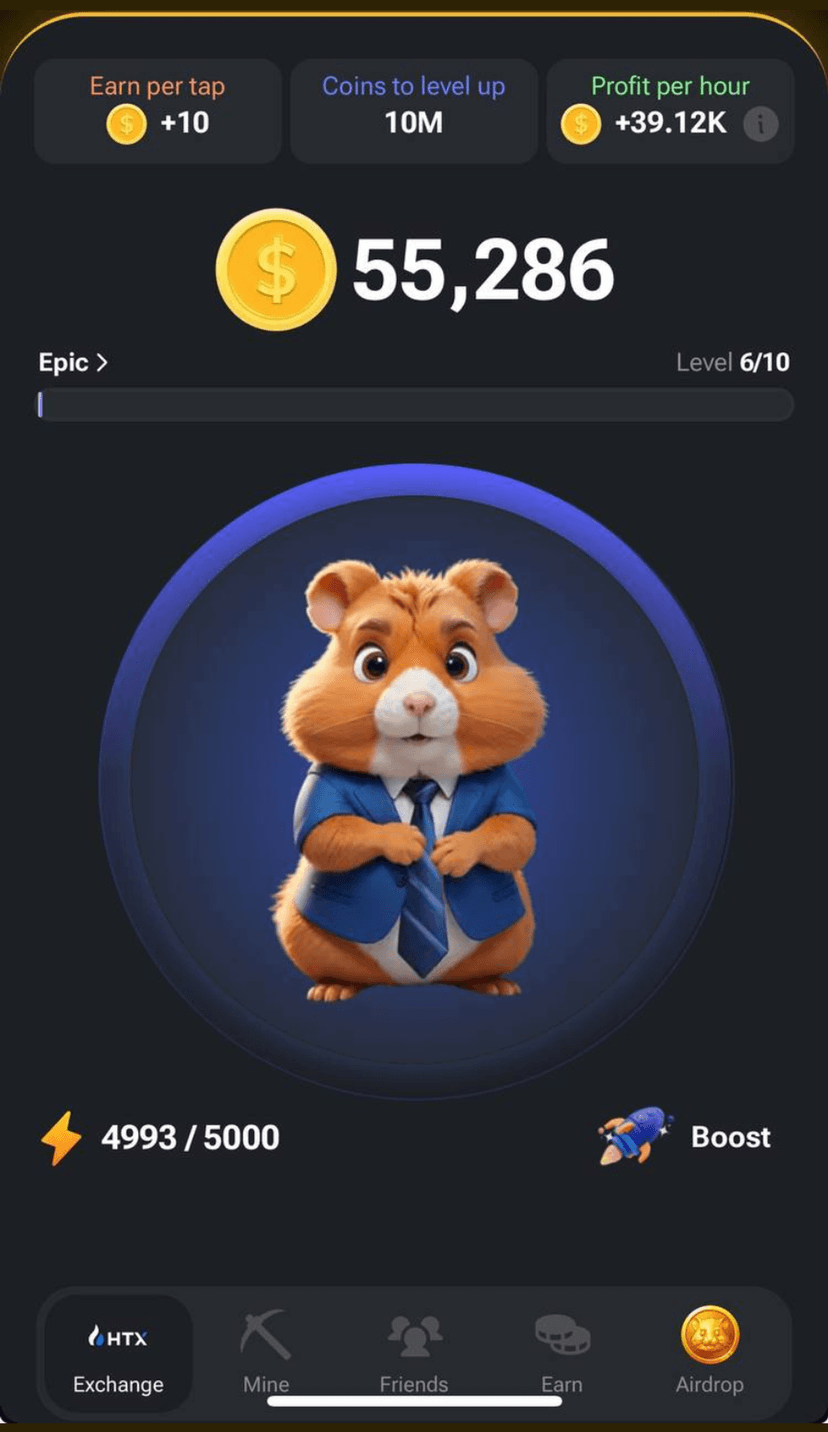Screen dimensions: 828x1432
Task: Tap the hamster to earn coins
Action: pyautogui.click(x=414, y=782)
